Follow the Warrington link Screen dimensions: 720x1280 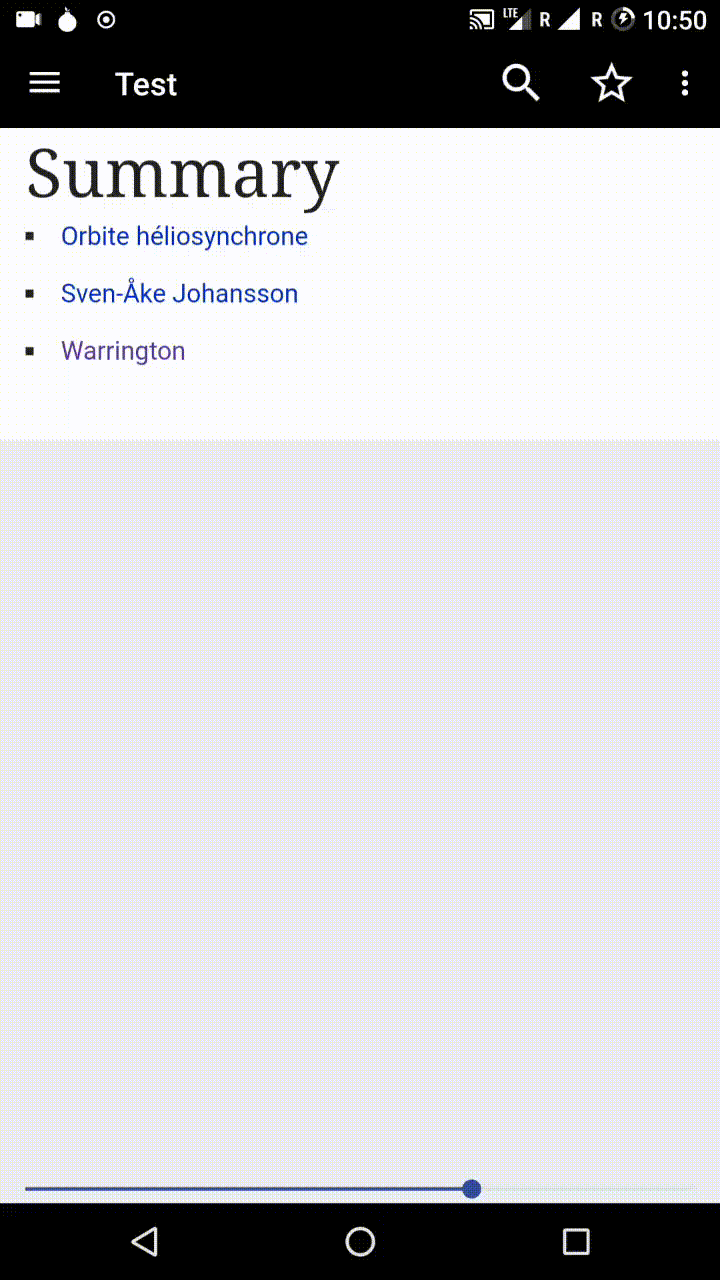(x=123, y=351)
